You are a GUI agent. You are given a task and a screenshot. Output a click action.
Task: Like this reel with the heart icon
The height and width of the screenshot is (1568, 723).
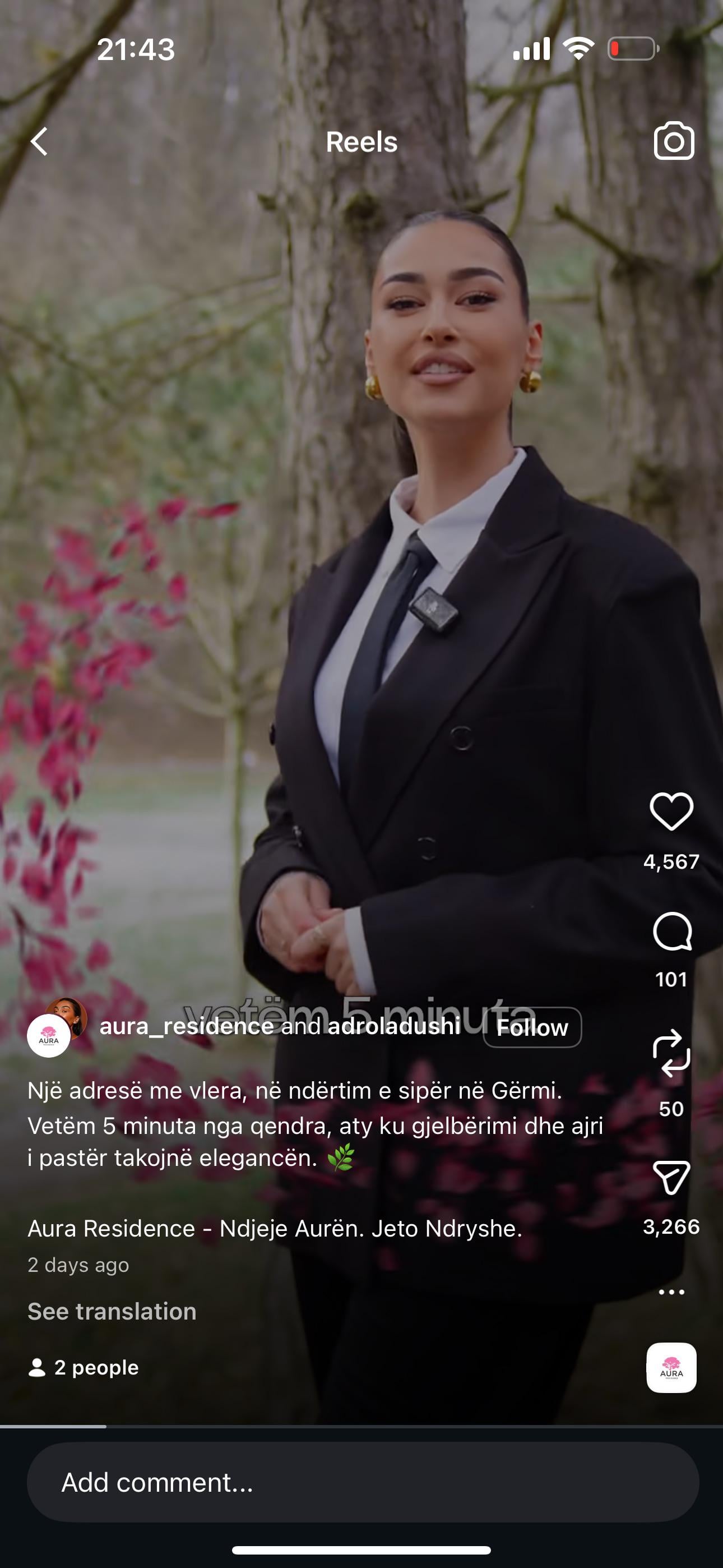tap(671, 811)
